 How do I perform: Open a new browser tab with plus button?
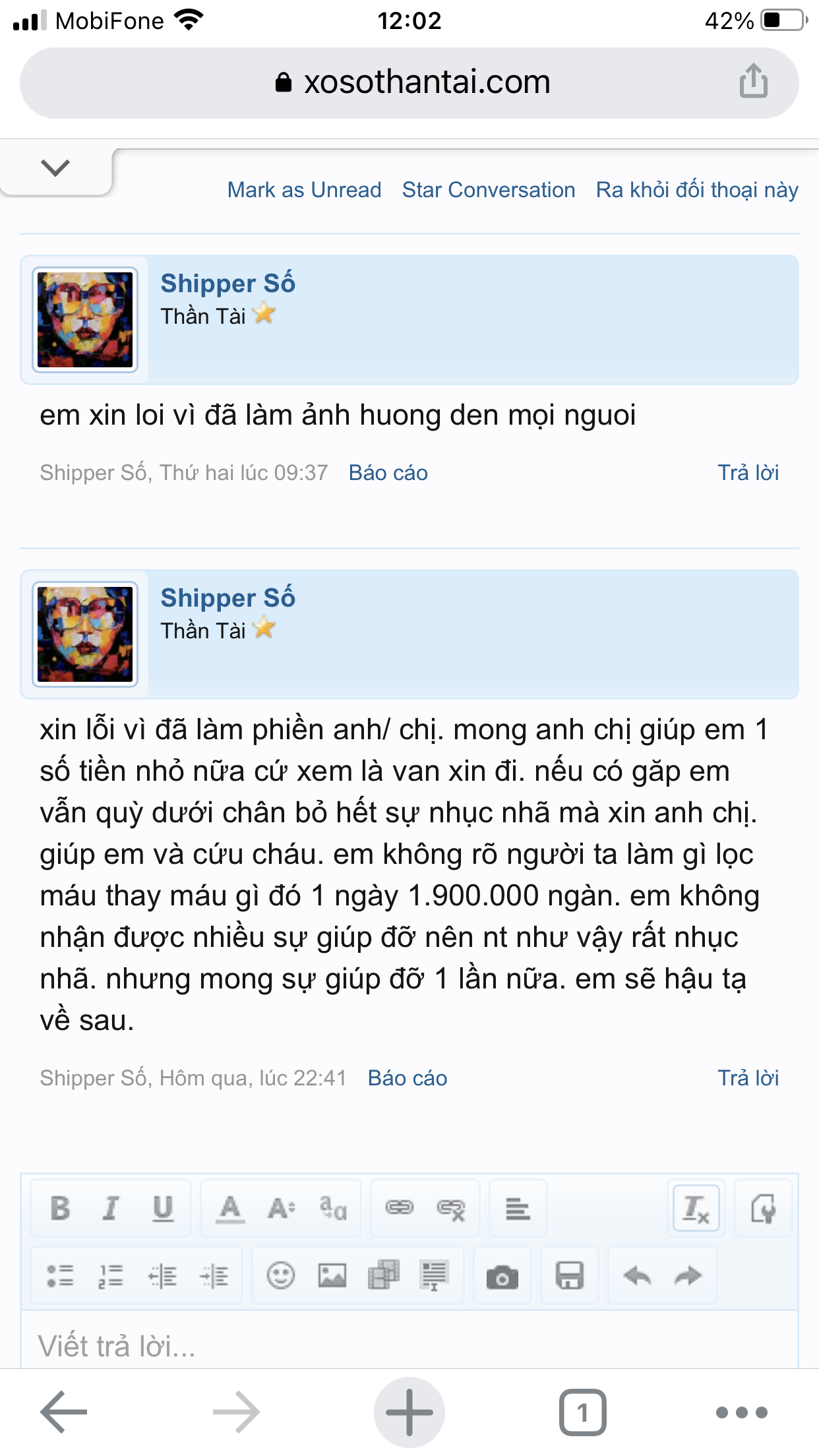pyautogui.click(x=409, y=1412)
